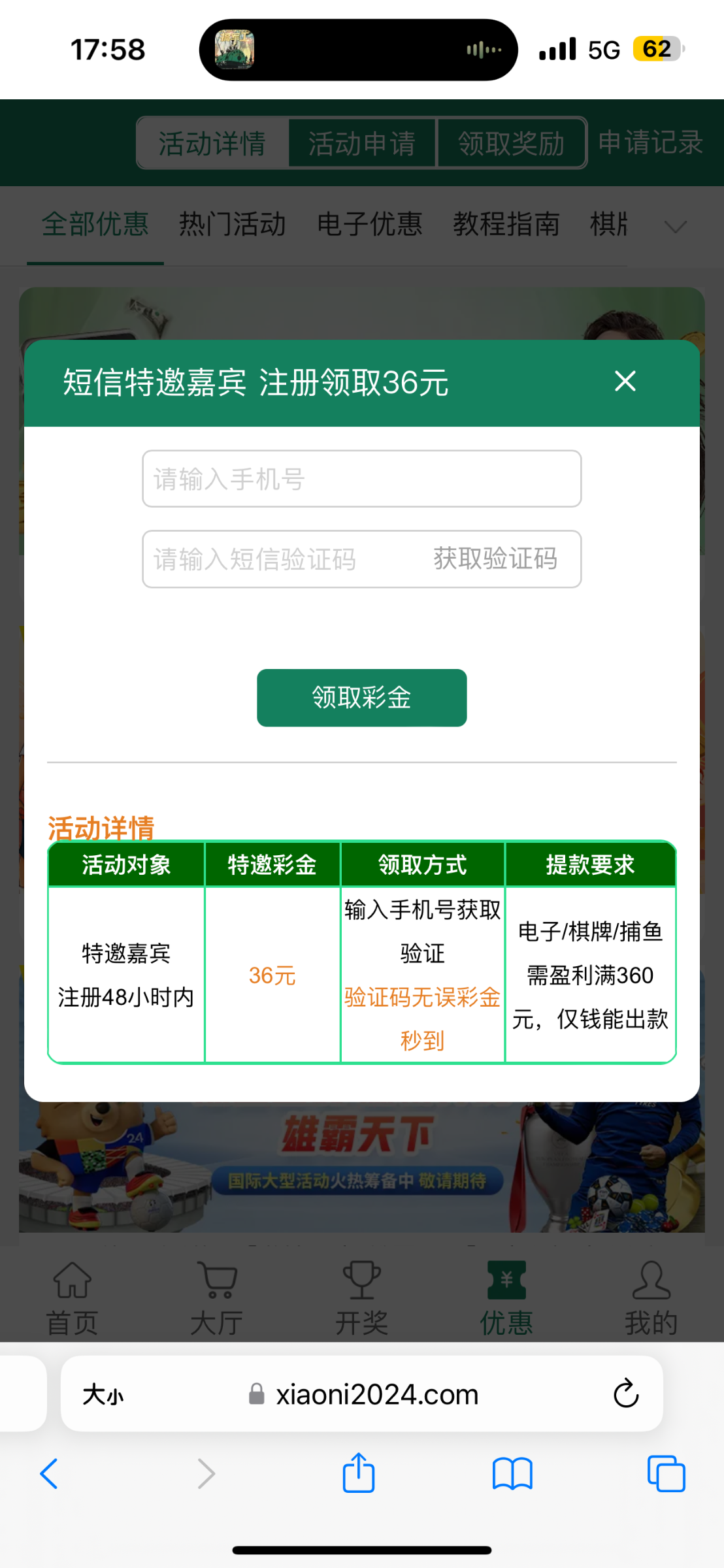Focus the 请输入手机号 phone number field

point(361,479)
